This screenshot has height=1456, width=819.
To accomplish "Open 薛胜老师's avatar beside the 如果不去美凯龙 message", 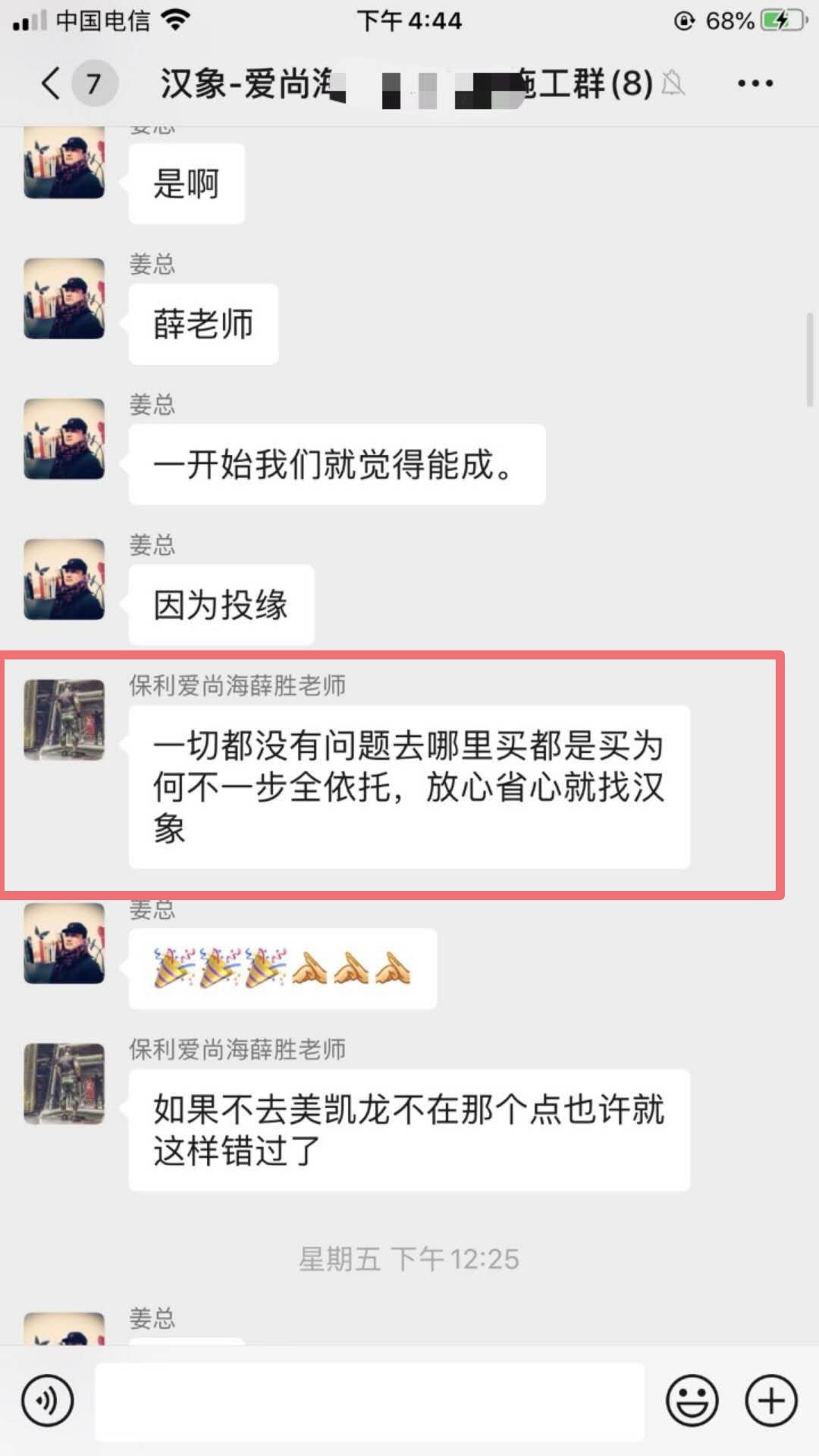I will pyautogui.click(x=64, y=1084).
